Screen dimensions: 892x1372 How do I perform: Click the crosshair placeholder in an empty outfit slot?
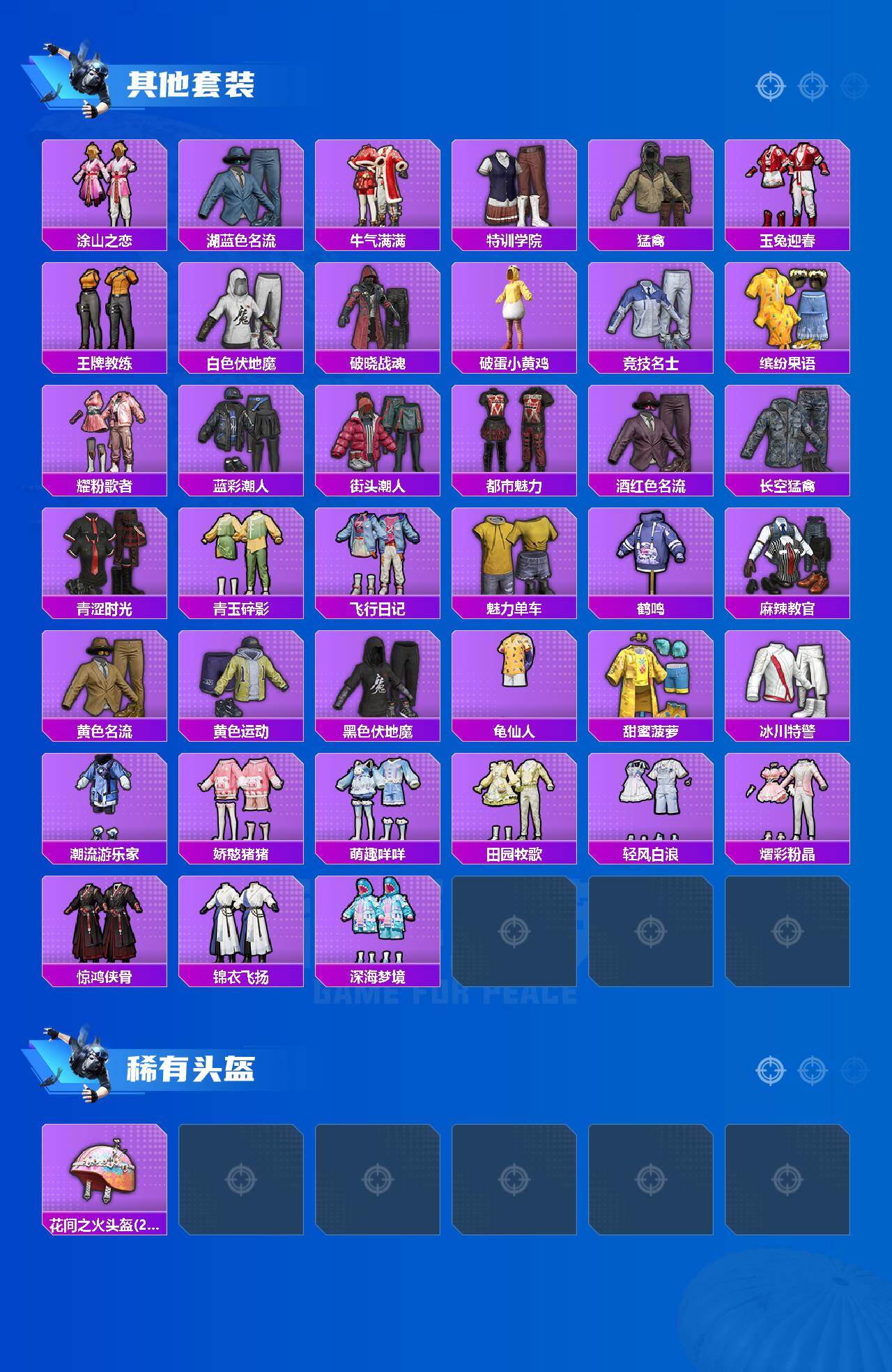click(x=516, y=929)
